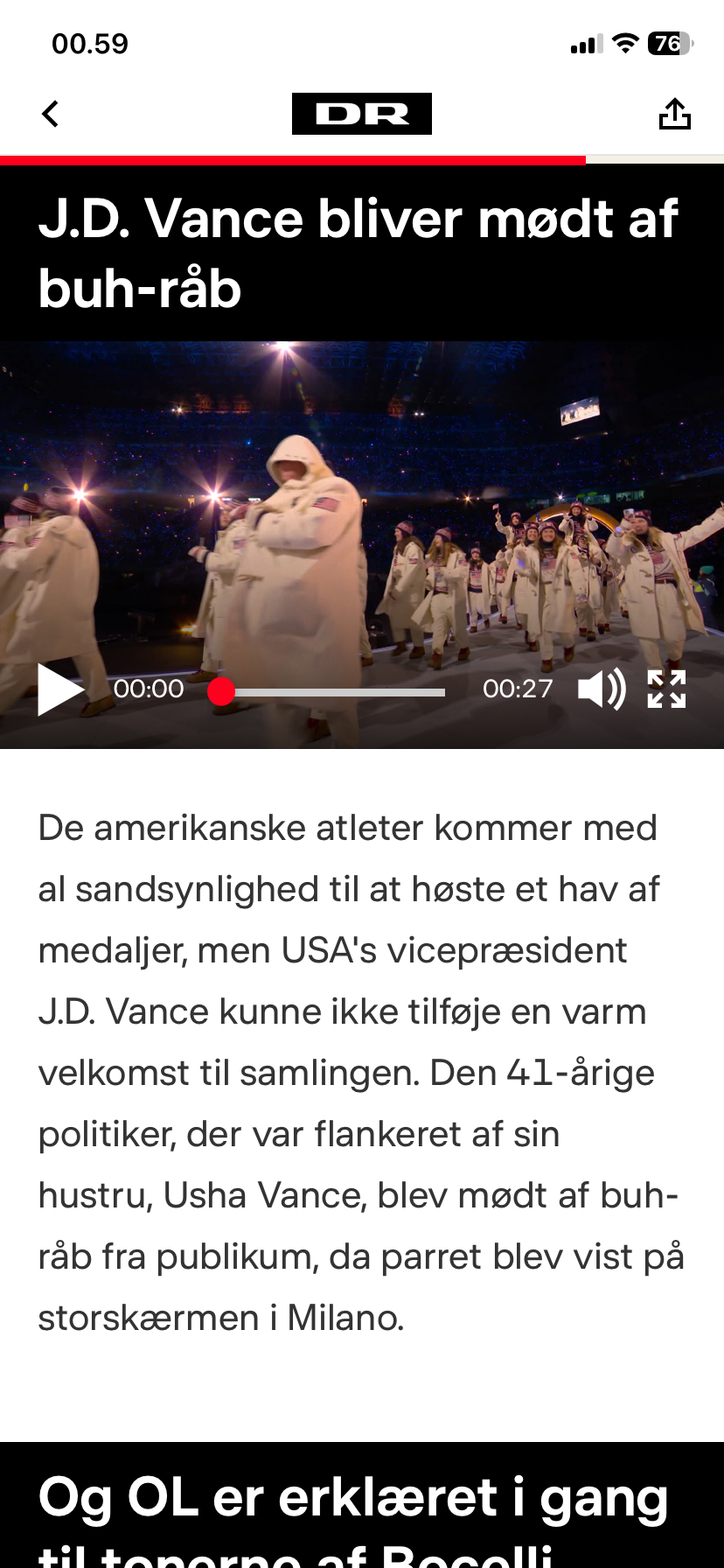
Task: Enter fullscreen video mode
Action: point(666,689)
